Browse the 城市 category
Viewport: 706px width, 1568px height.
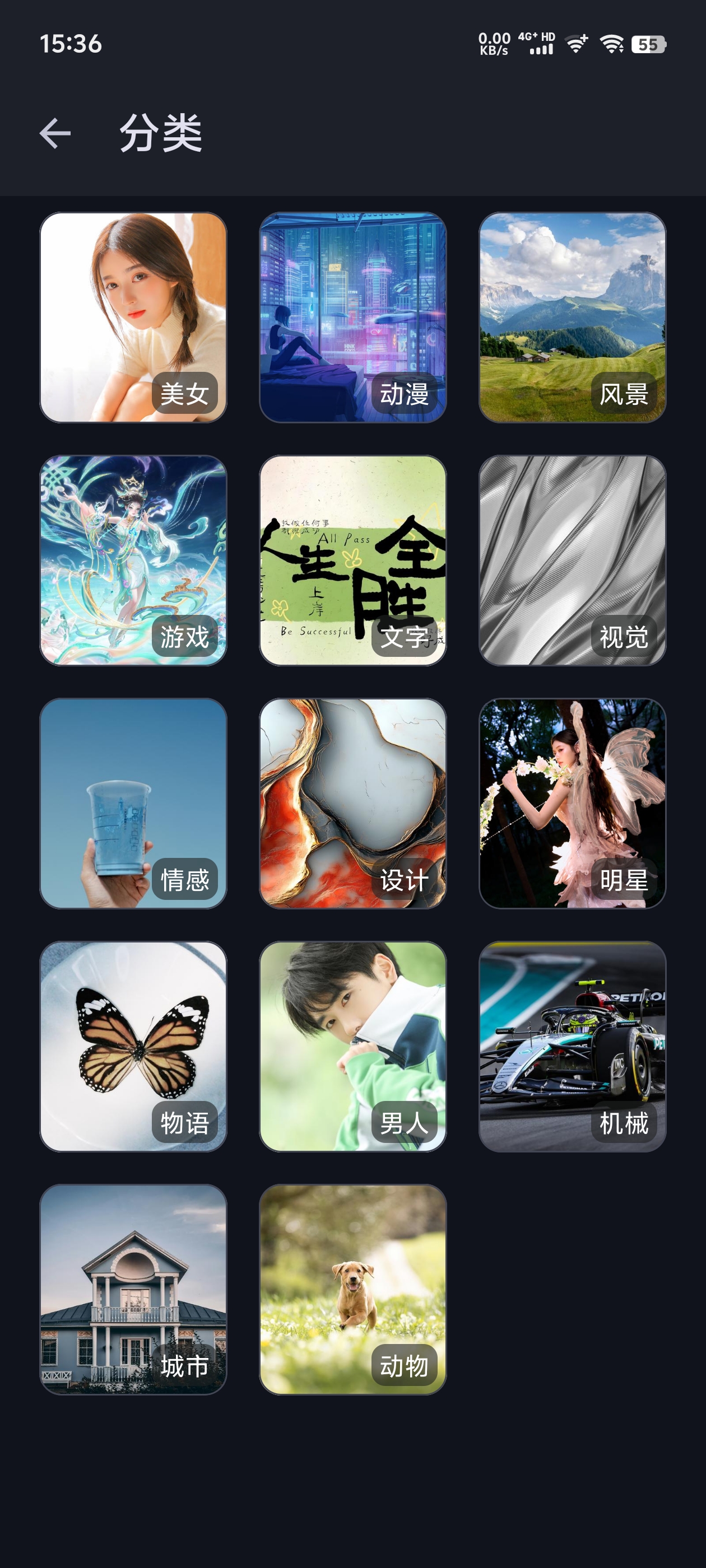coord(133,1289)
